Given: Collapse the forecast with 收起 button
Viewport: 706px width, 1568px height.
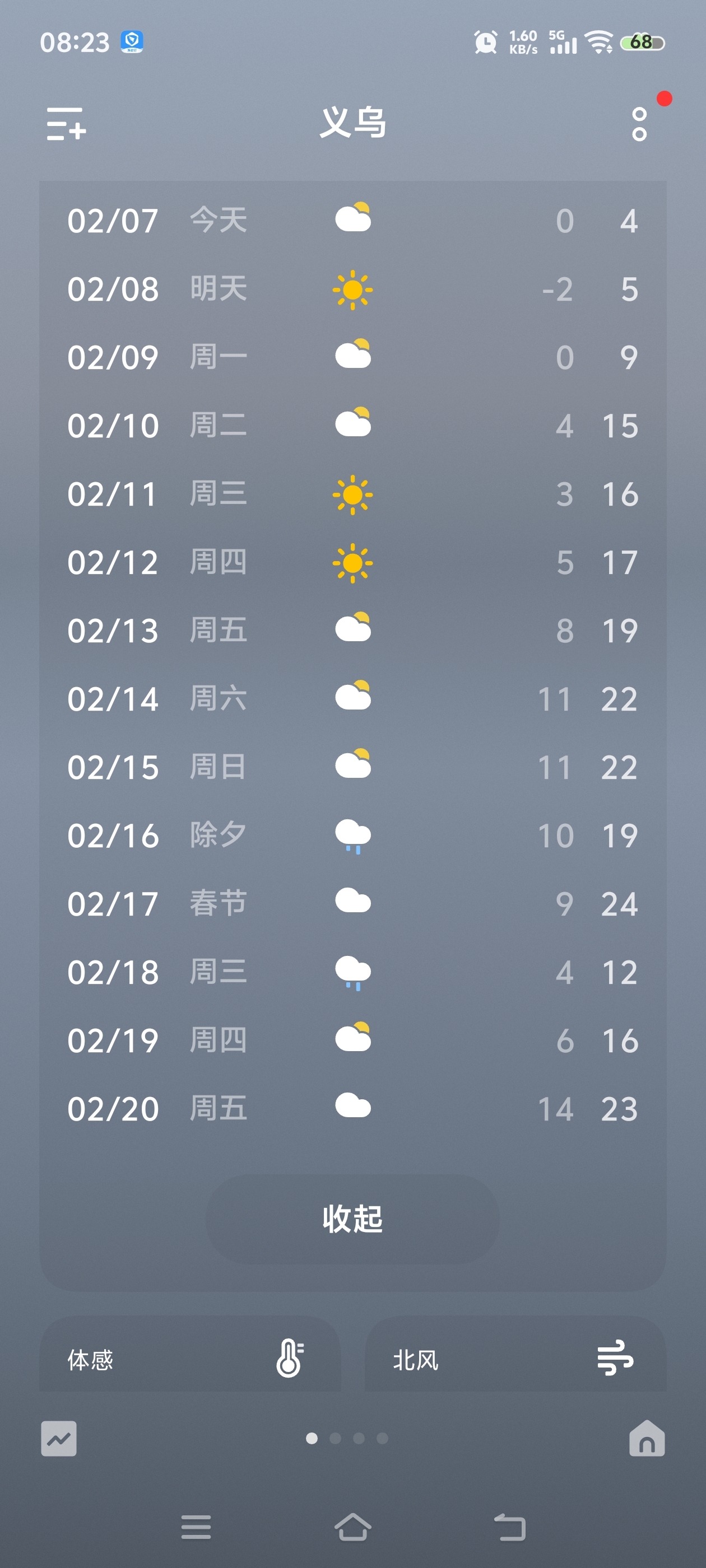Looking at the screenshot, I should [x=352, y=1219].
